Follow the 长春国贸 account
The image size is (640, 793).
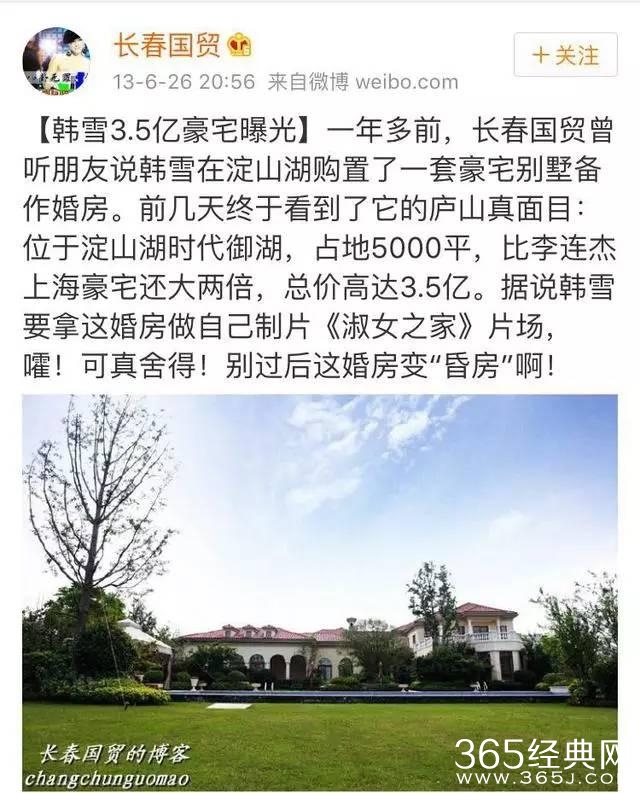[565, 54]
